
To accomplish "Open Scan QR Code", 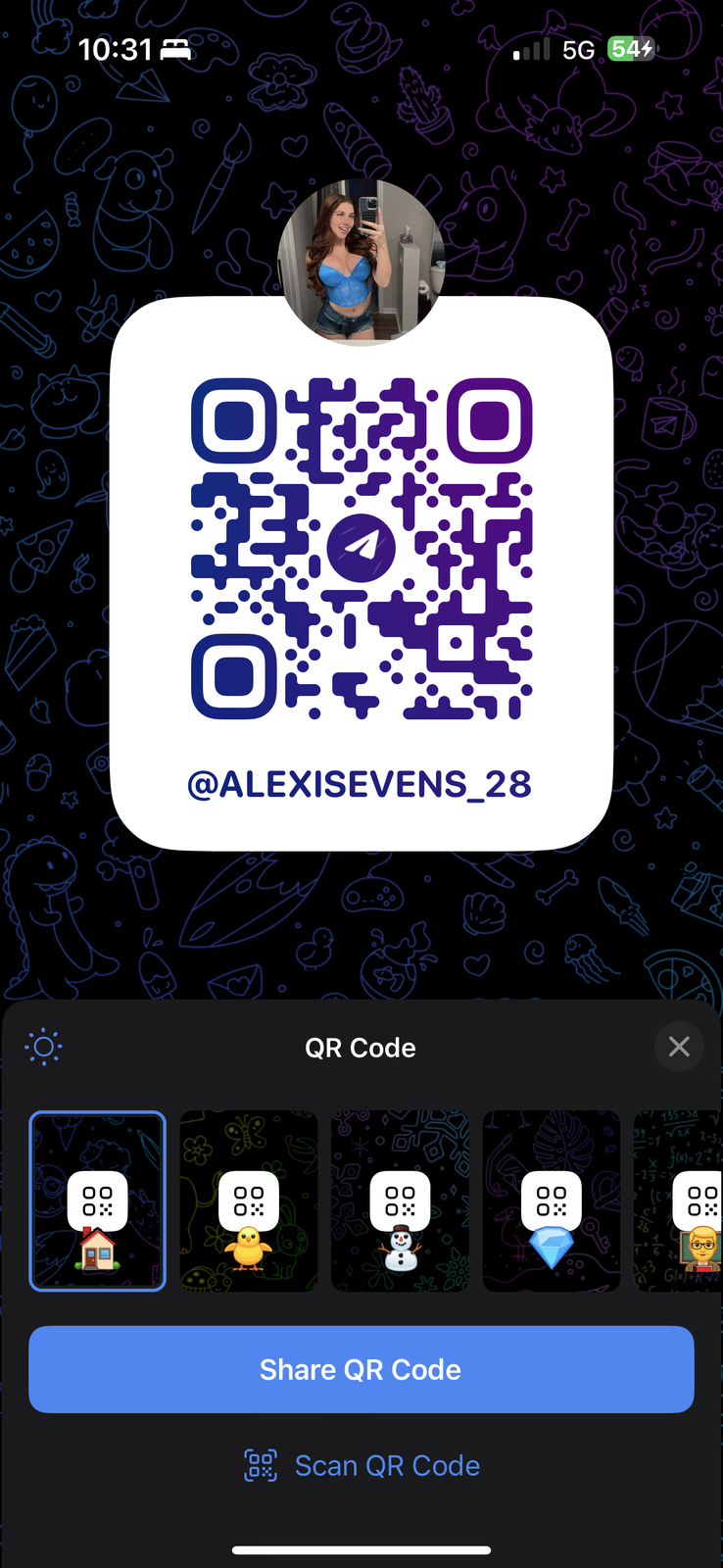I will (x=362, y=1465).
